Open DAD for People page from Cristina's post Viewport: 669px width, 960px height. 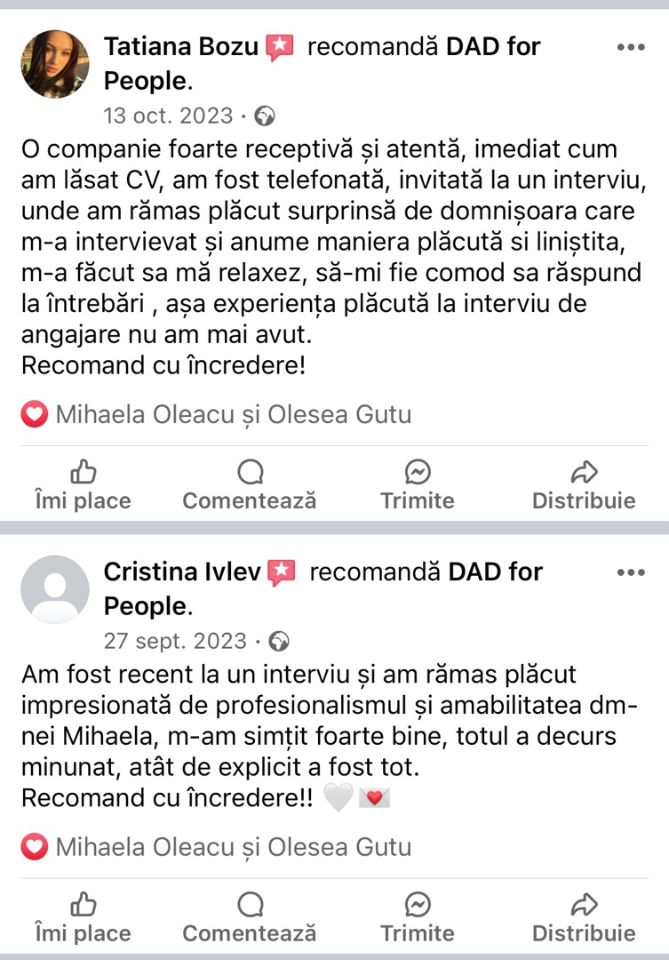click(495, 572)
